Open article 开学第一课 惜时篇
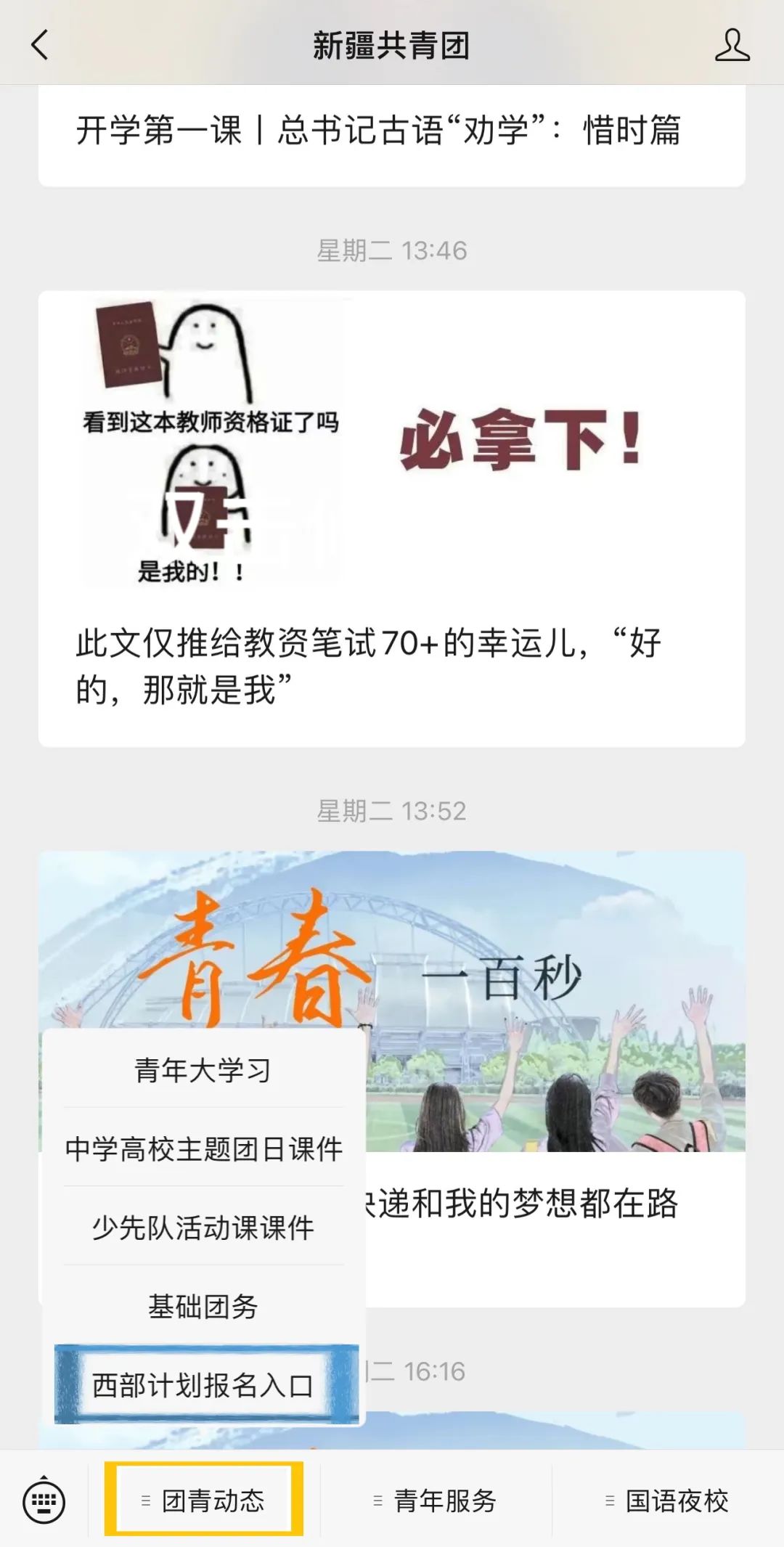Image resolution: width=784 pixels, height=1547 pixels. 377,131
